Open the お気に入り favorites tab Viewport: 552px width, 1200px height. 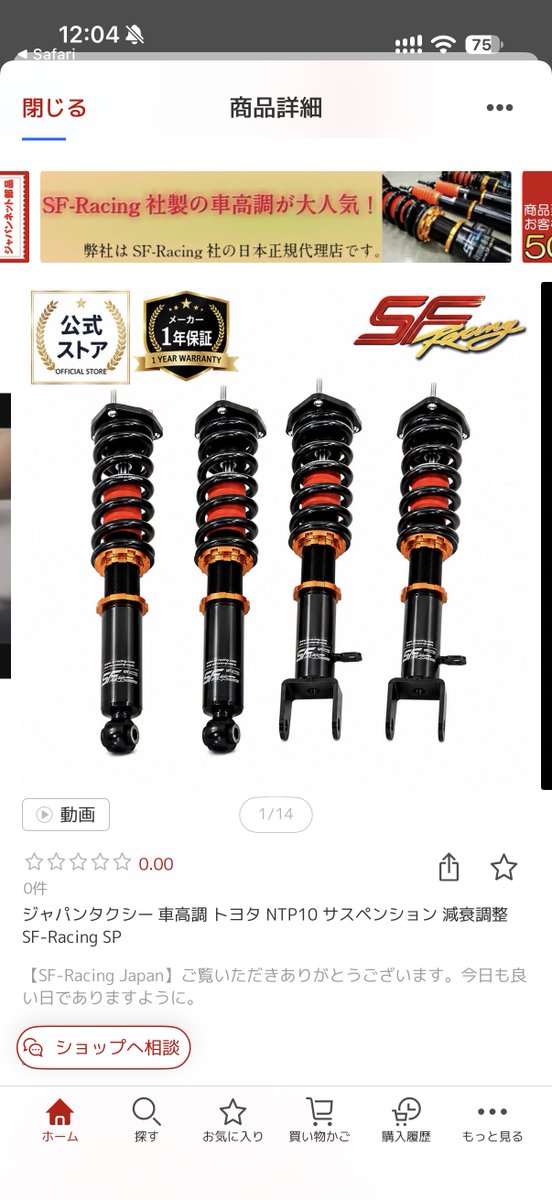coord(233,1120)
